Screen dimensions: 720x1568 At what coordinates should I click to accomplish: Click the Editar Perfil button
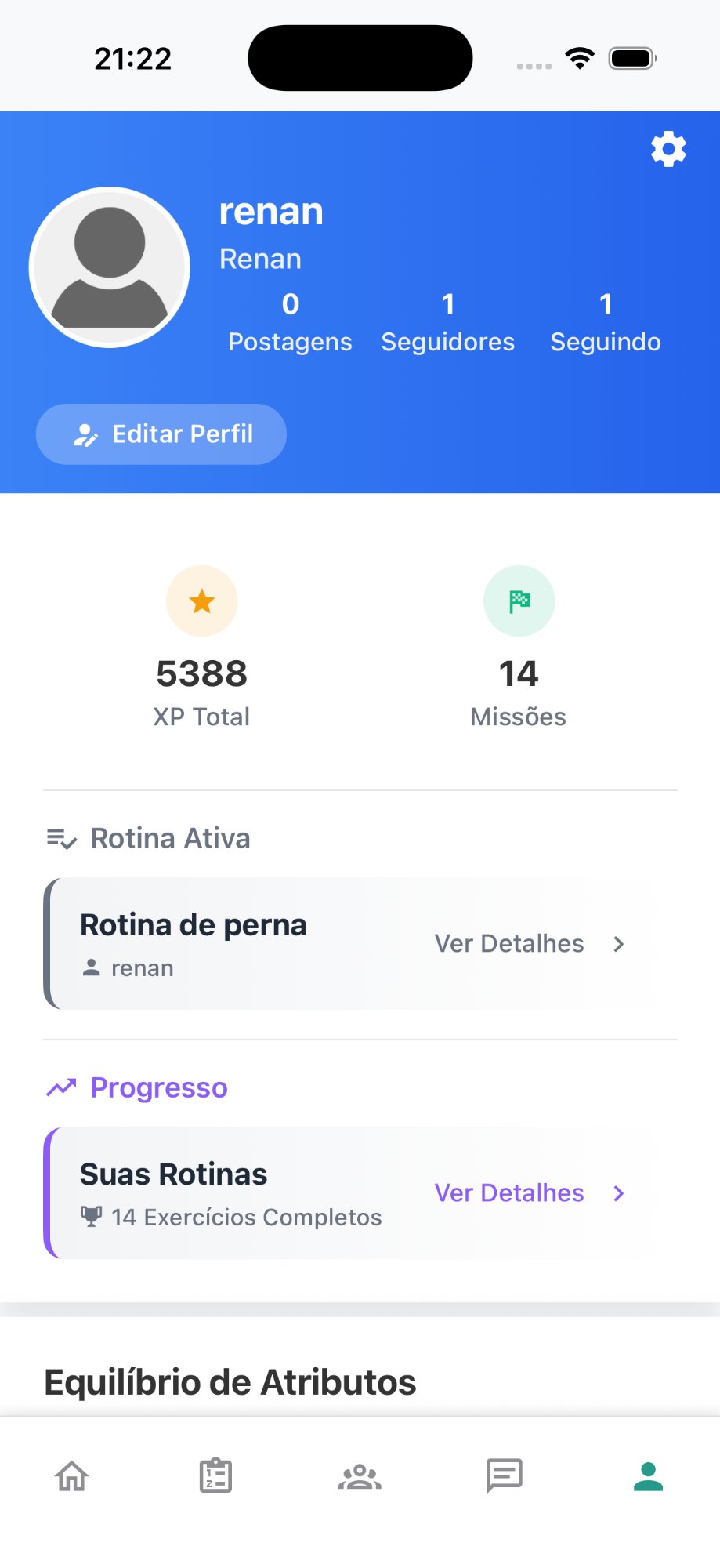(x=161, y=434)
